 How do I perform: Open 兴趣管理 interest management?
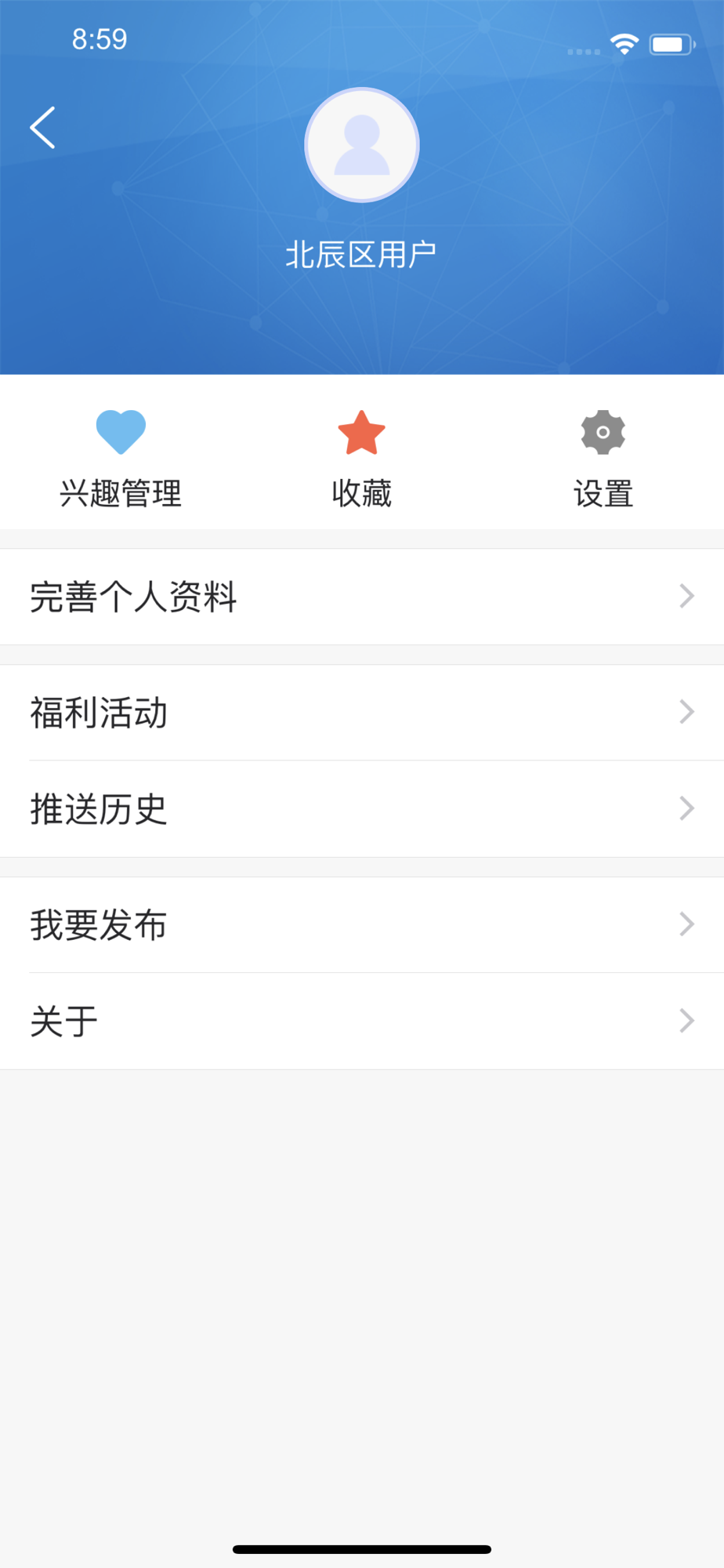[121, 459]
